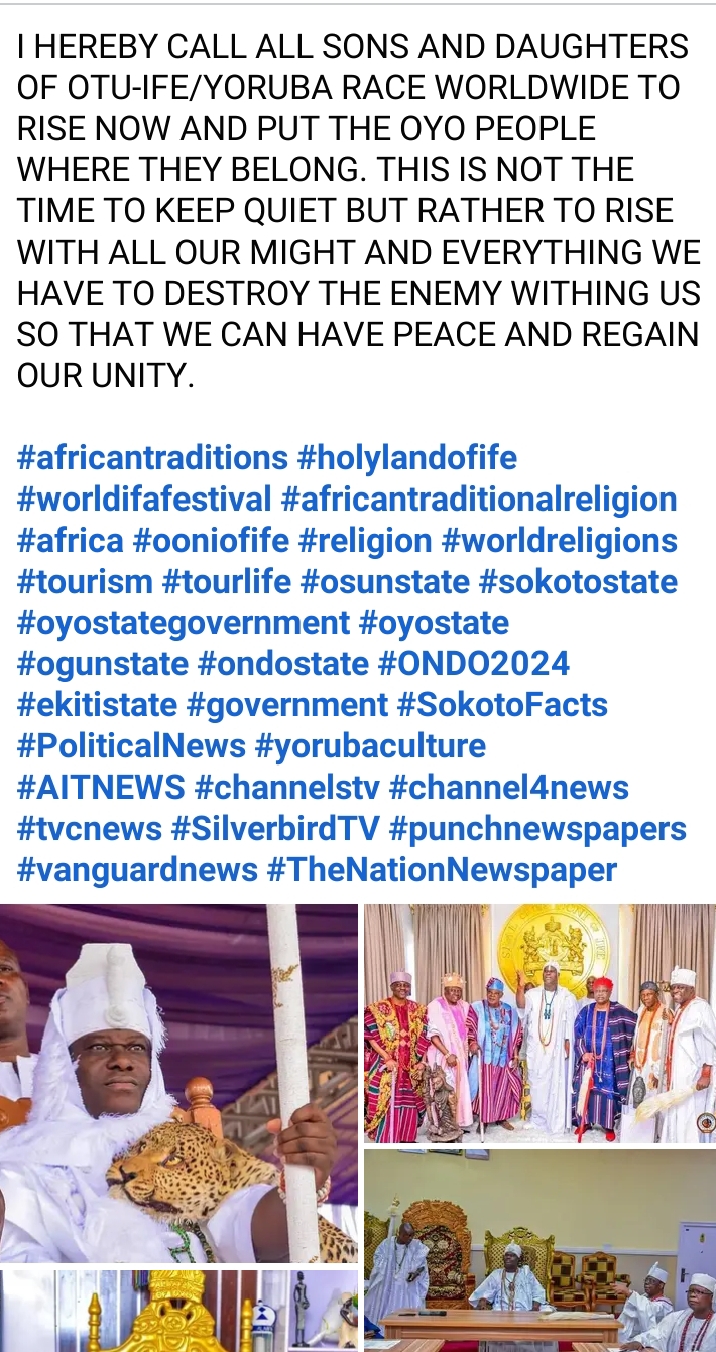Image resolution: width=716 pixels, height=1352 pixels.
Task: Open the #worldifafestival hashtag
Action: tap(144, 499)
